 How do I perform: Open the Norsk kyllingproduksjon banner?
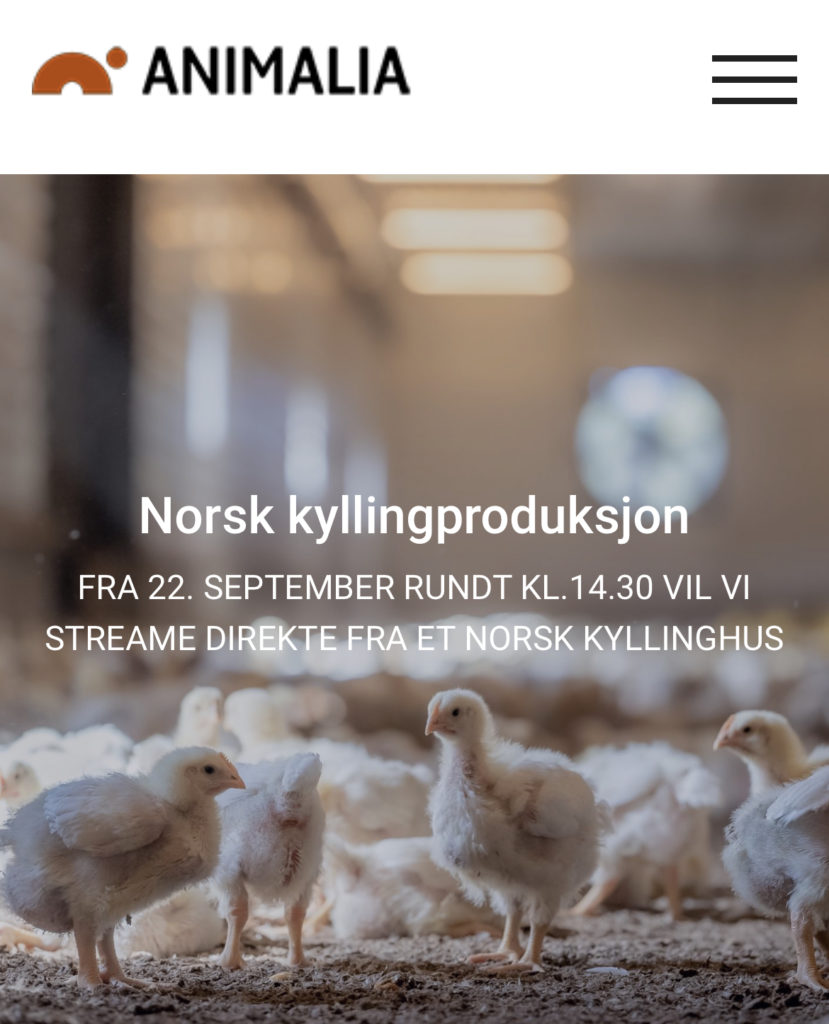(414, 516)
